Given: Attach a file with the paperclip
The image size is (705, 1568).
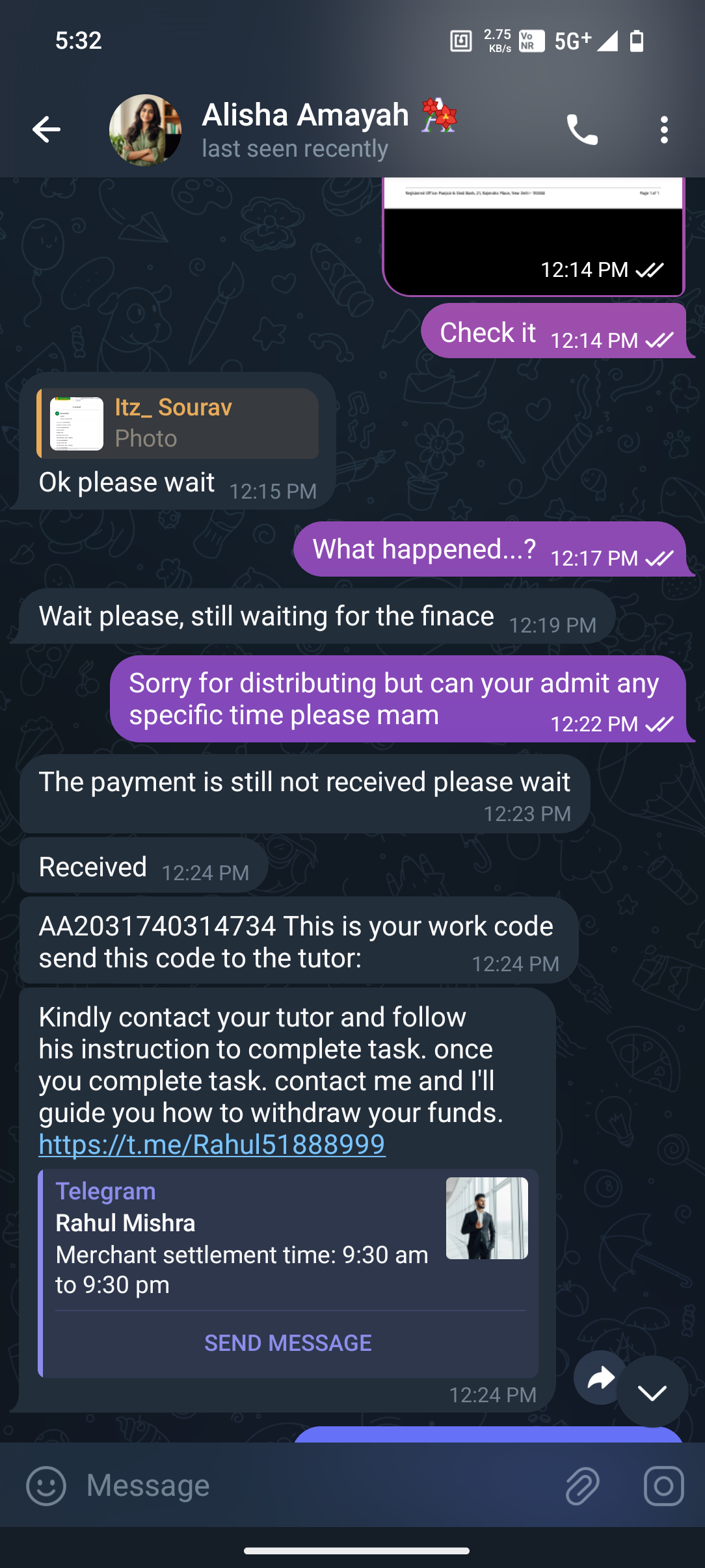Looking at the screenshot, I should click(581, 1486).
